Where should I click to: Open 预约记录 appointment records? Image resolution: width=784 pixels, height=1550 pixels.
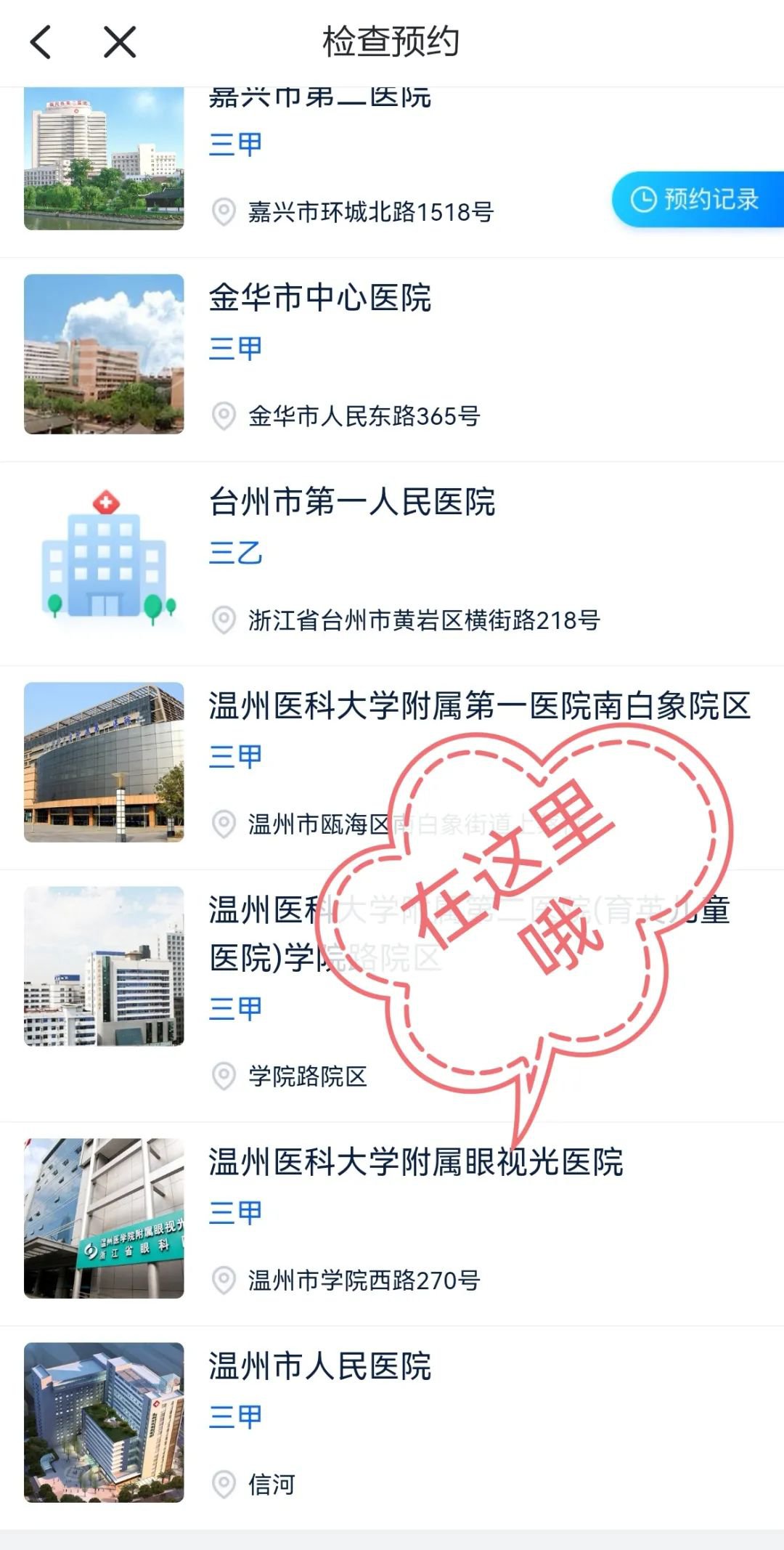pos(697,199)
